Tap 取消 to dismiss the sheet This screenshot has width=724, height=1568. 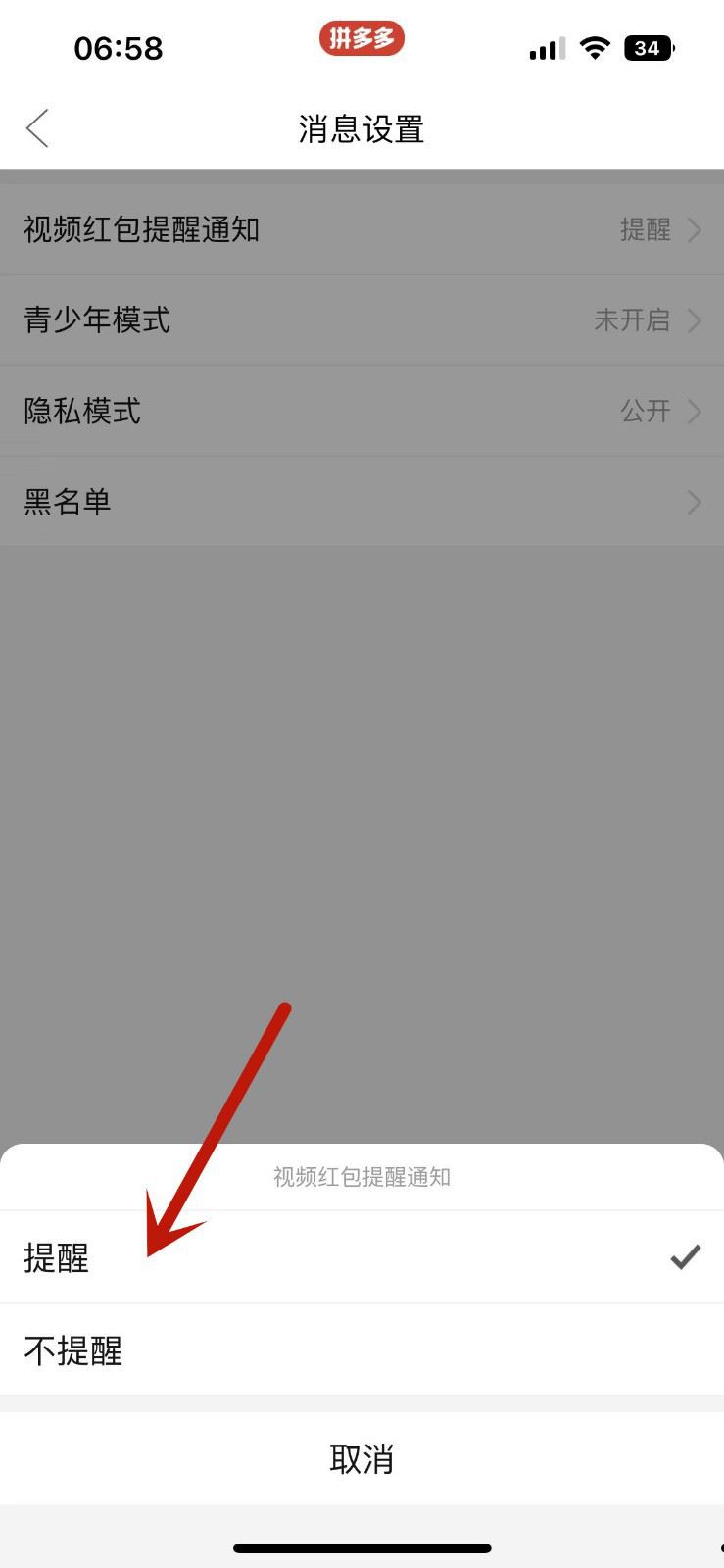tap(362, 1459)
